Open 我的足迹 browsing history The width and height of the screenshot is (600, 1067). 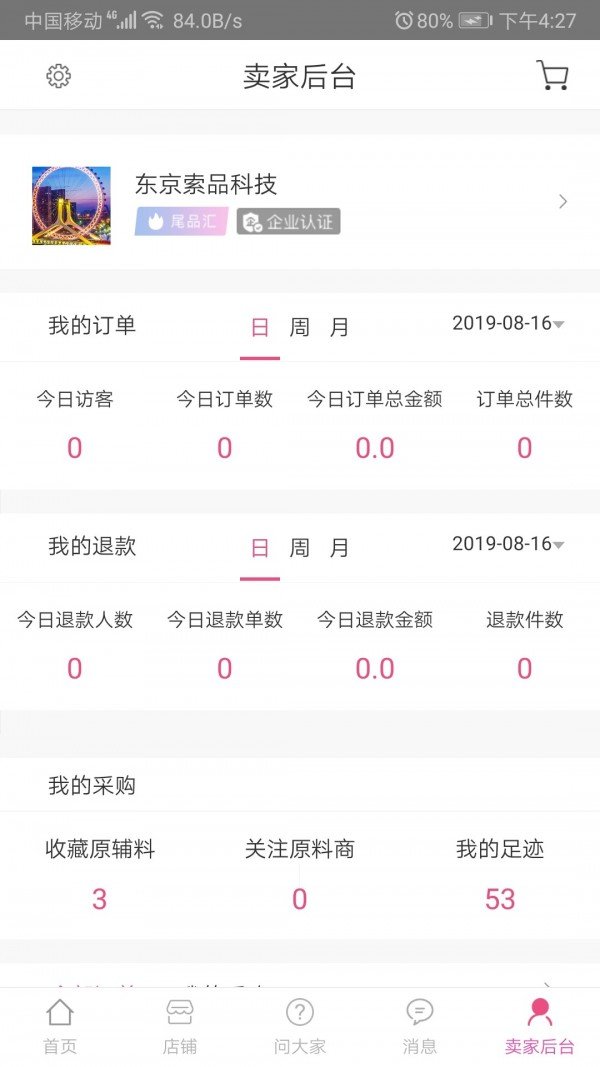500,873
